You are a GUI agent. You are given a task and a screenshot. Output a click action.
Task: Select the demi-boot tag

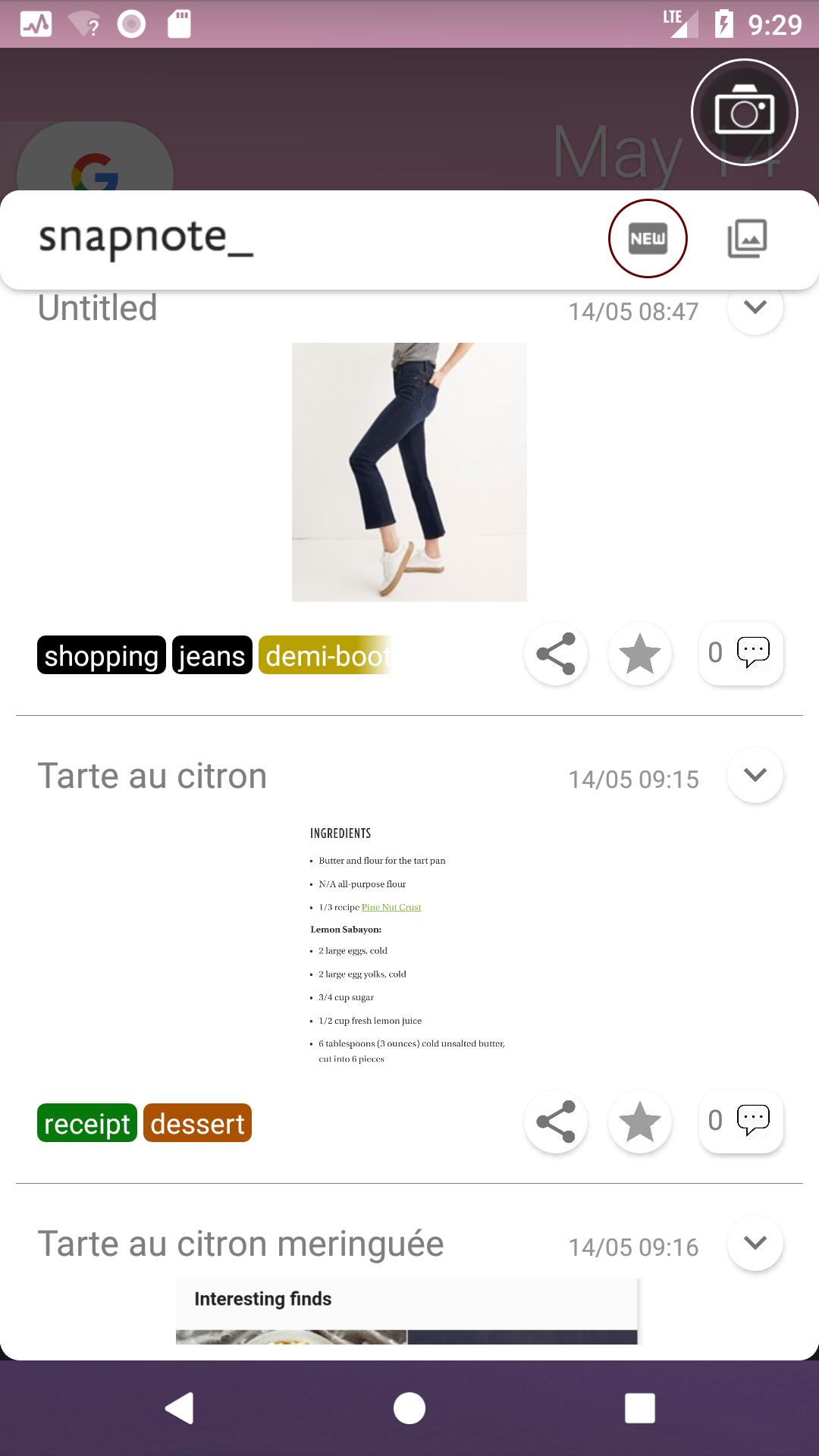click(325, 655)
